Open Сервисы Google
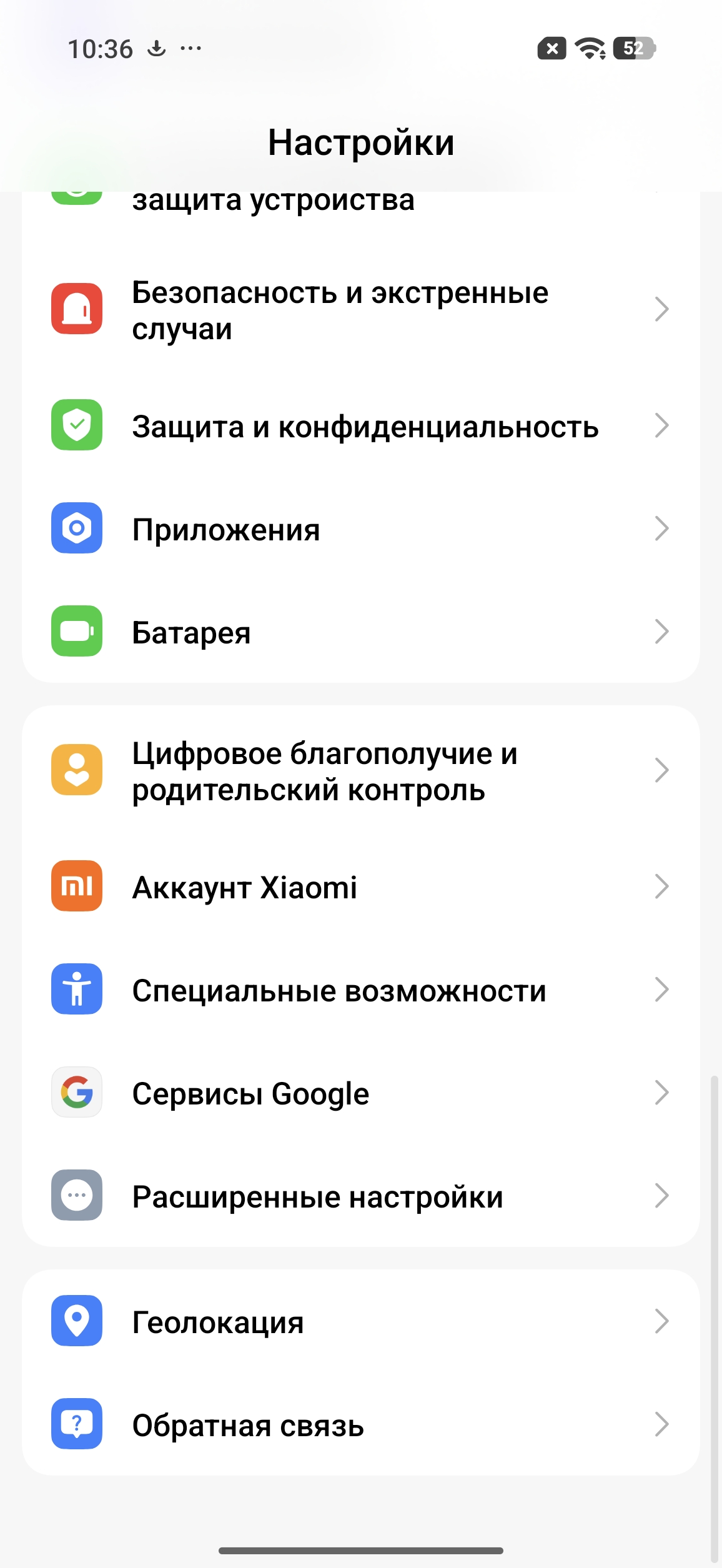 361,1093
